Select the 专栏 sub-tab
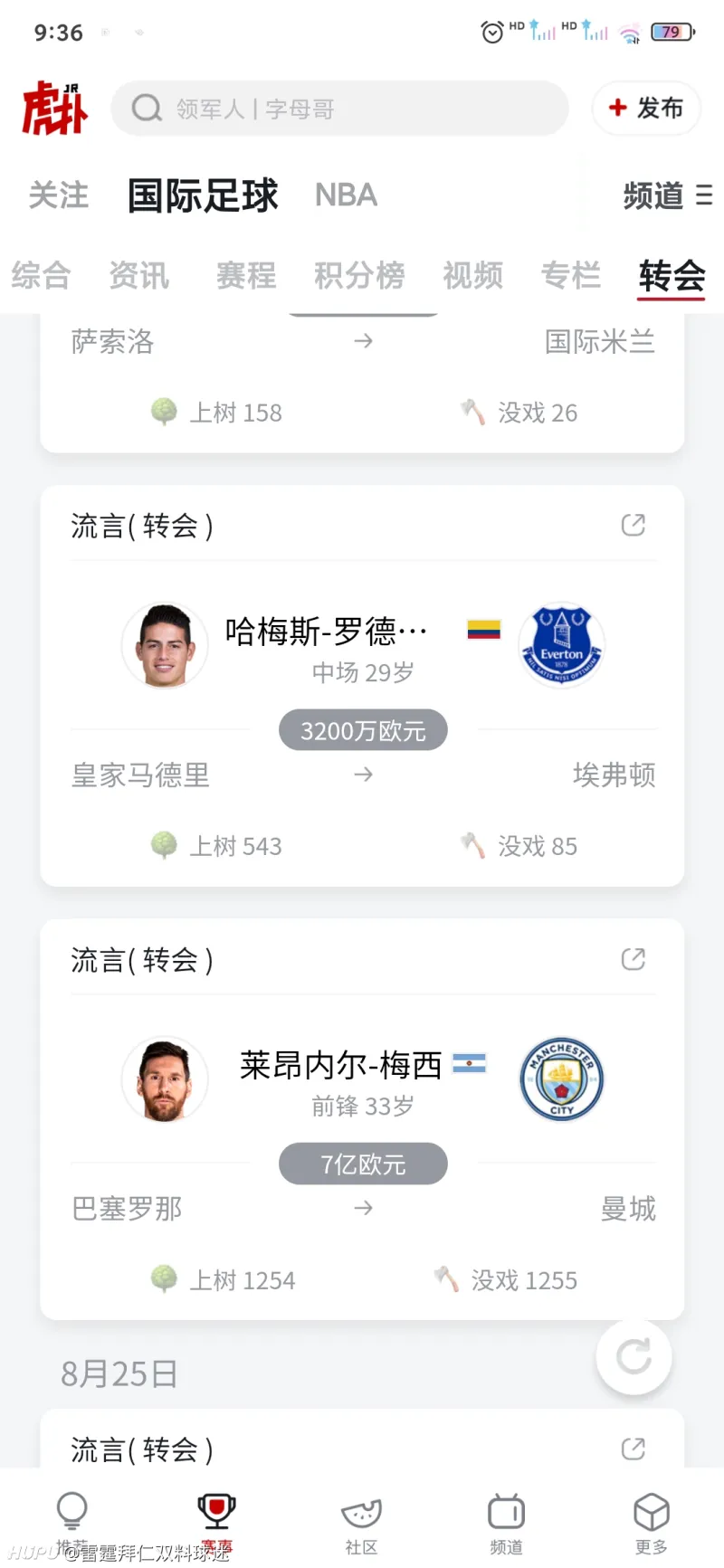This screenshot has height=1568, width=724. pyautogui.click(x=571, y=275)
